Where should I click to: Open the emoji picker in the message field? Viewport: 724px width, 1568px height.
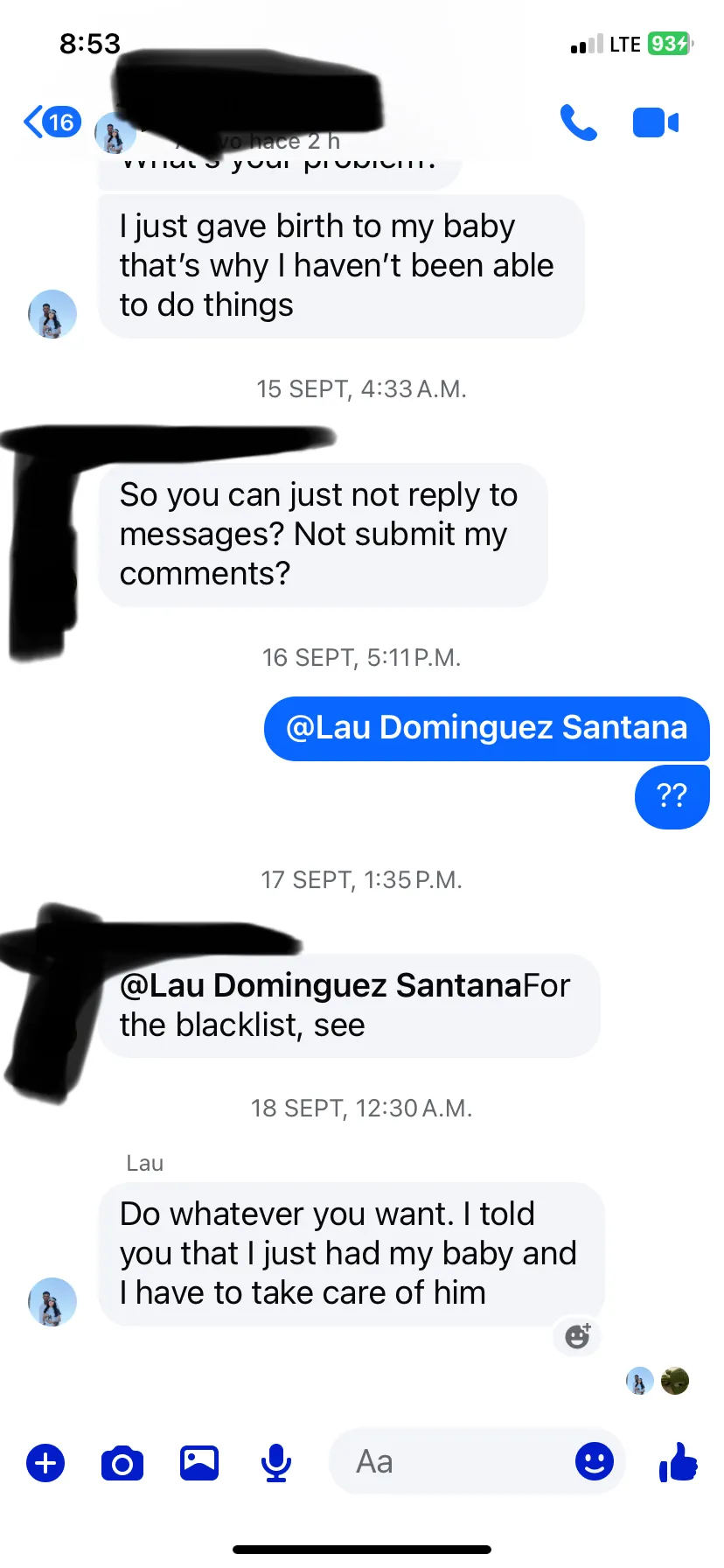(594, 1461)
